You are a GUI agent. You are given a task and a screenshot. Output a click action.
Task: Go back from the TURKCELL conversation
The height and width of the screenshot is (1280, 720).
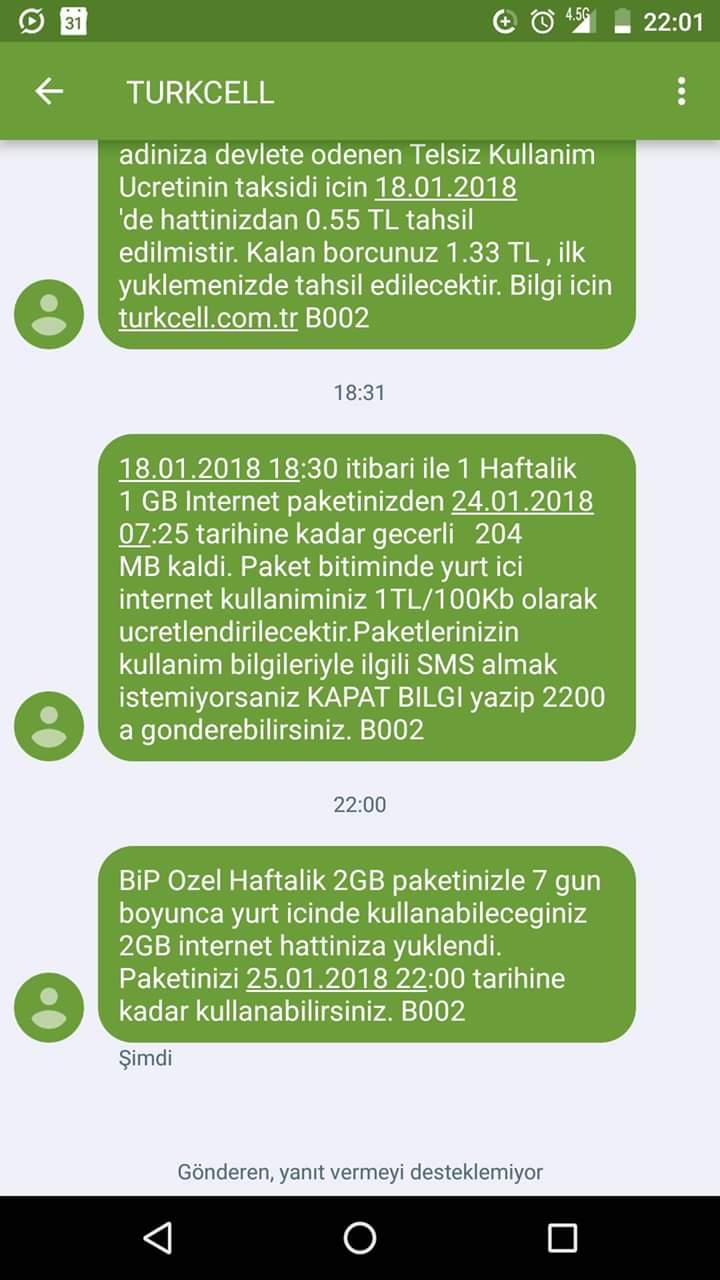click(x=49, y=92)
